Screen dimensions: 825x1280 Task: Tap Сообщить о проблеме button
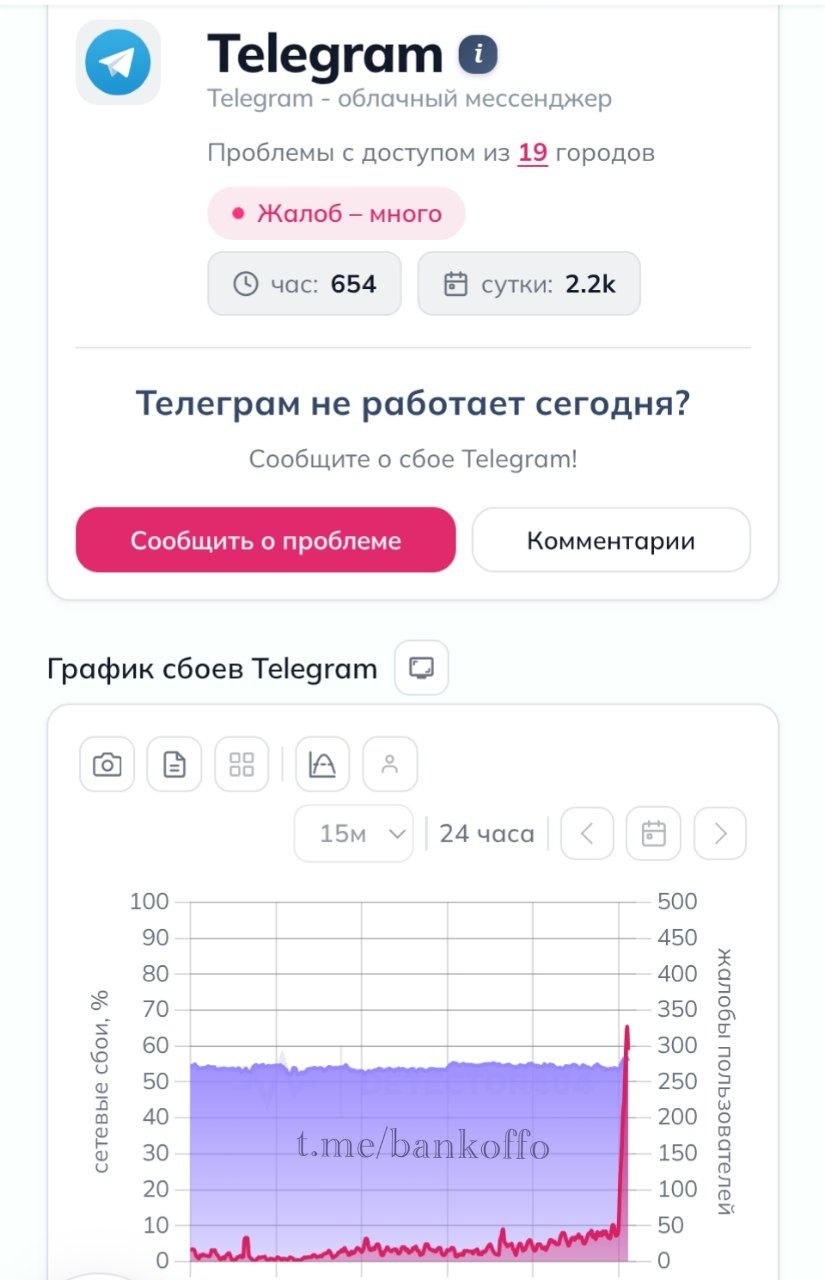(x=265, y=540)
